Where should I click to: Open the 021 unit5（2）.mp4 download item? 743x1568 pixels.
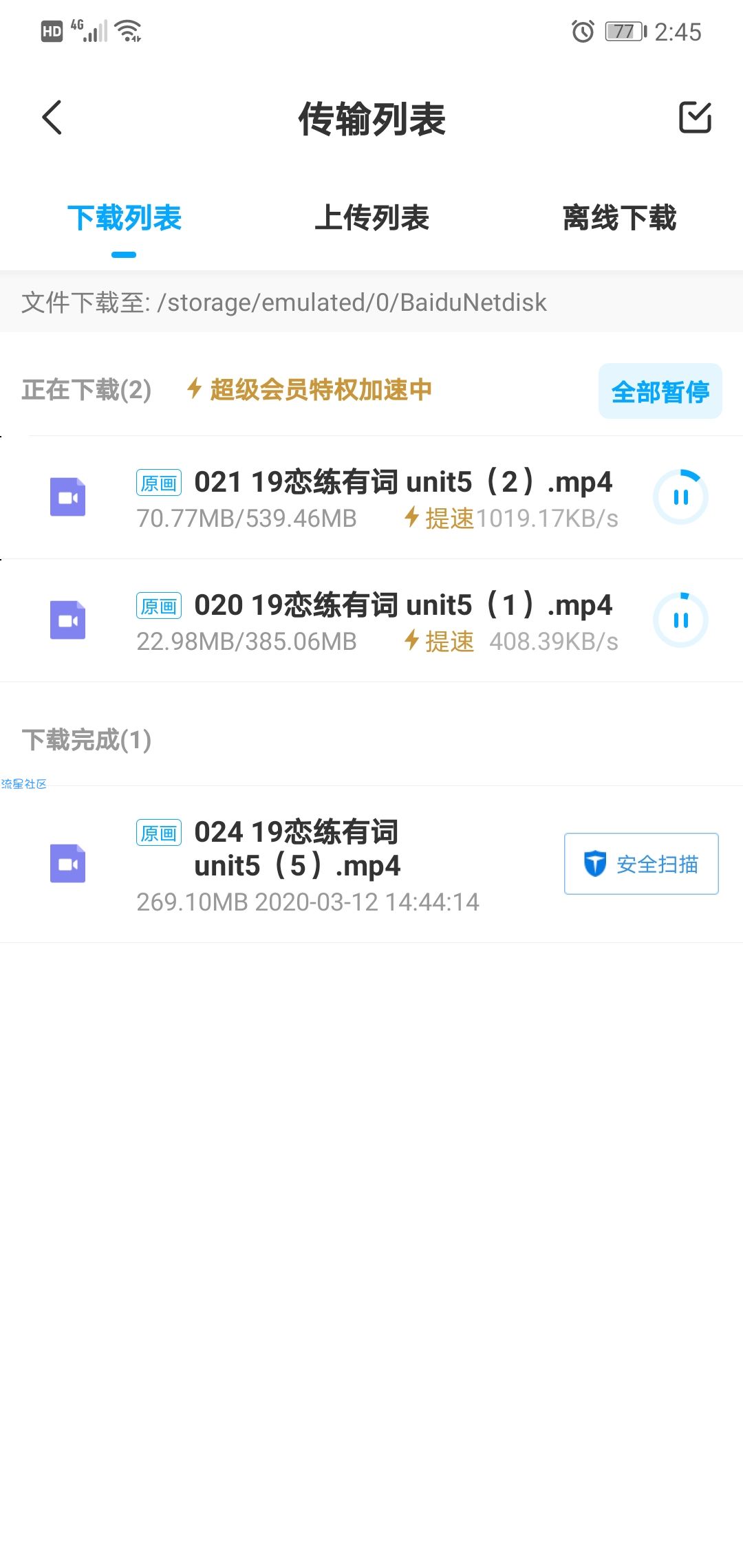[x=323, y=497]
